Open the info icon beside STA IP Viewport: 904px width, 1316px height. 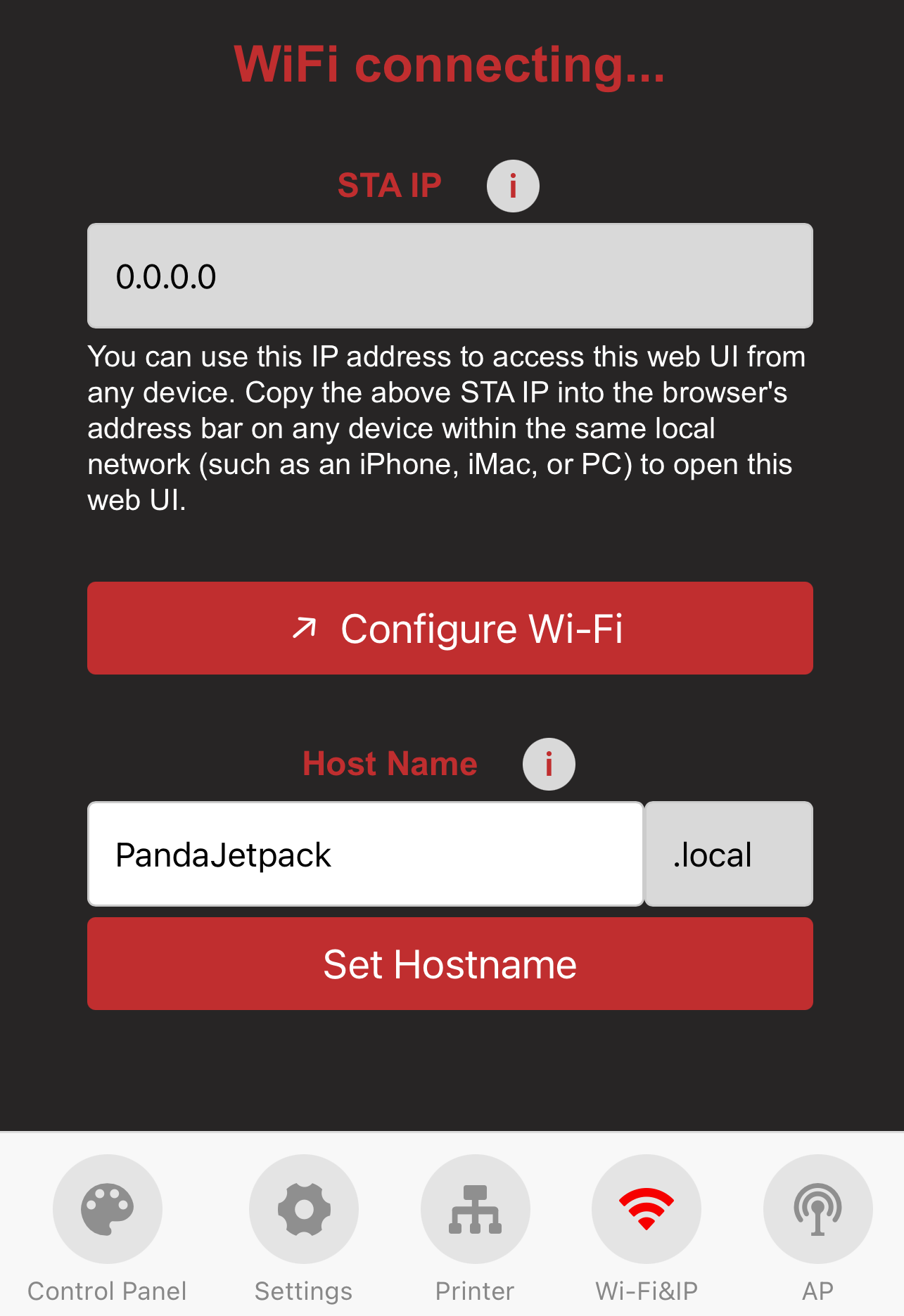(x=513, y=186)
